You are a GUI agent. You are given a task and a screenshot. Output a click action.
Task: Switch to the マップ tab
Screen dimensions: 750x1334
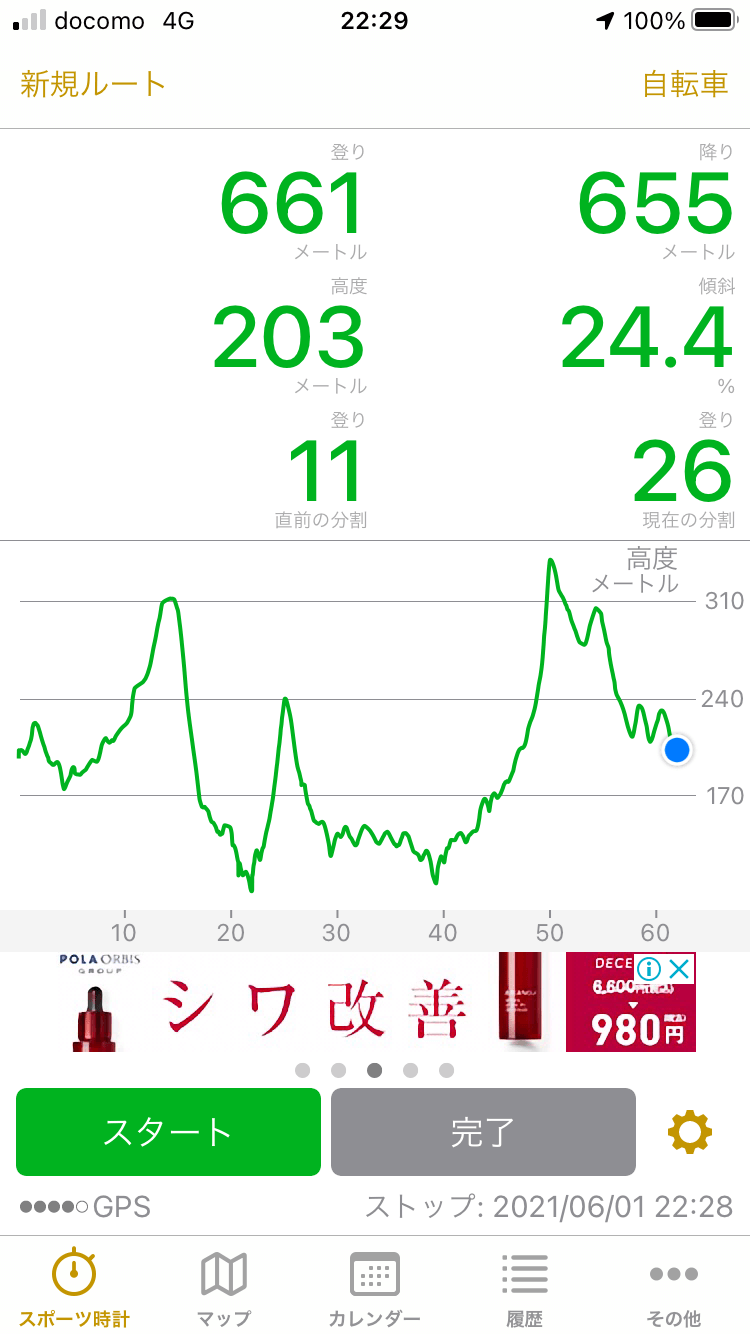pos(224,1288)
